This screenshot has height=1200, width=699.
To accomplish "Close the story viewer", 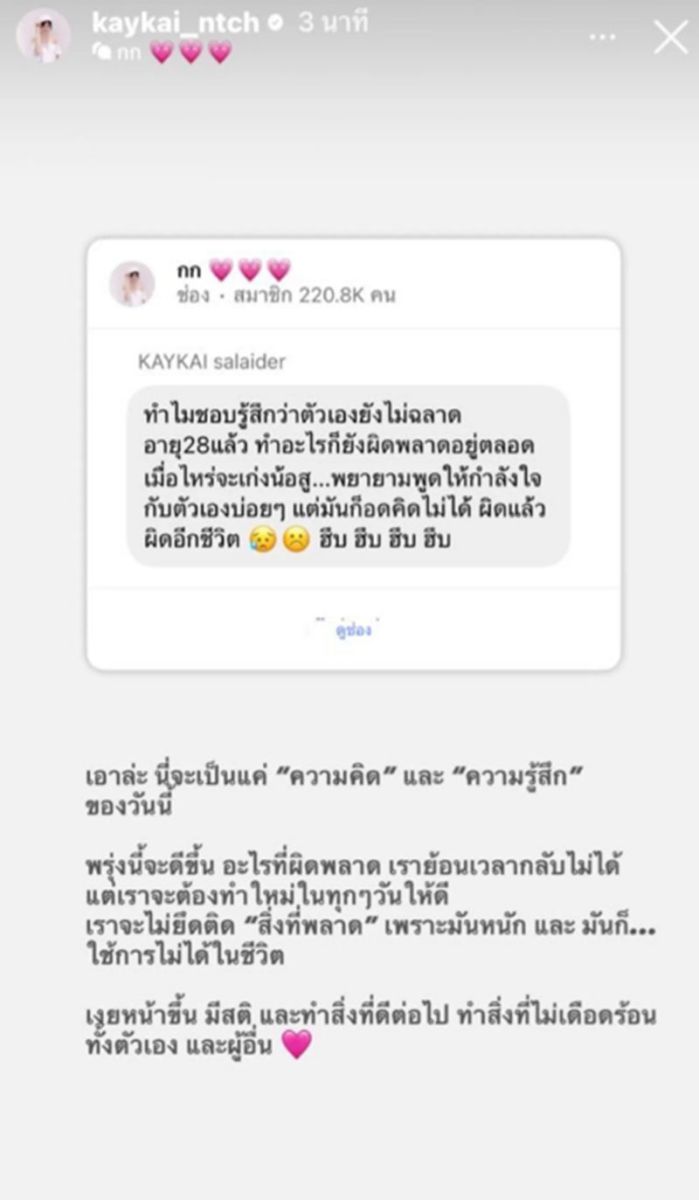I will (x=669, y=37).
